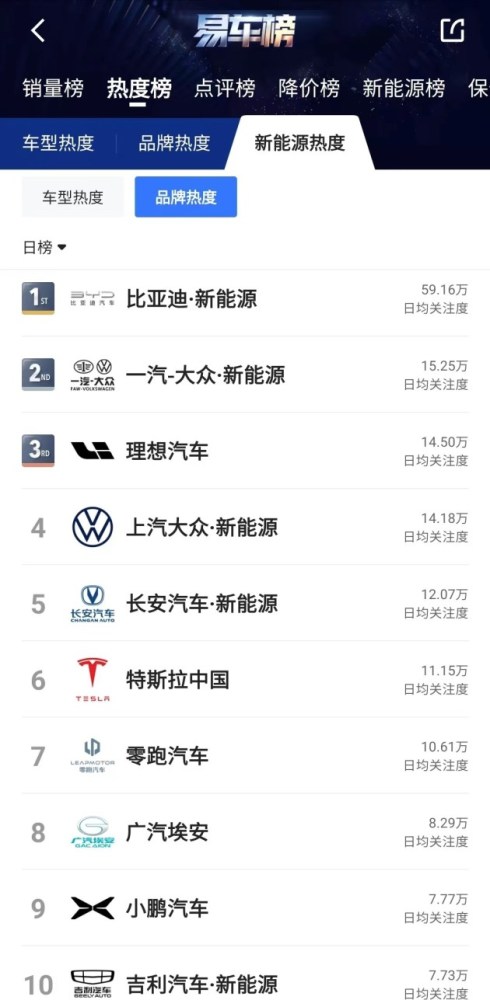Open 上汽大众·新能源 ranked fourth
Screen dimensions: 490x1000
(x=245, y=527)
